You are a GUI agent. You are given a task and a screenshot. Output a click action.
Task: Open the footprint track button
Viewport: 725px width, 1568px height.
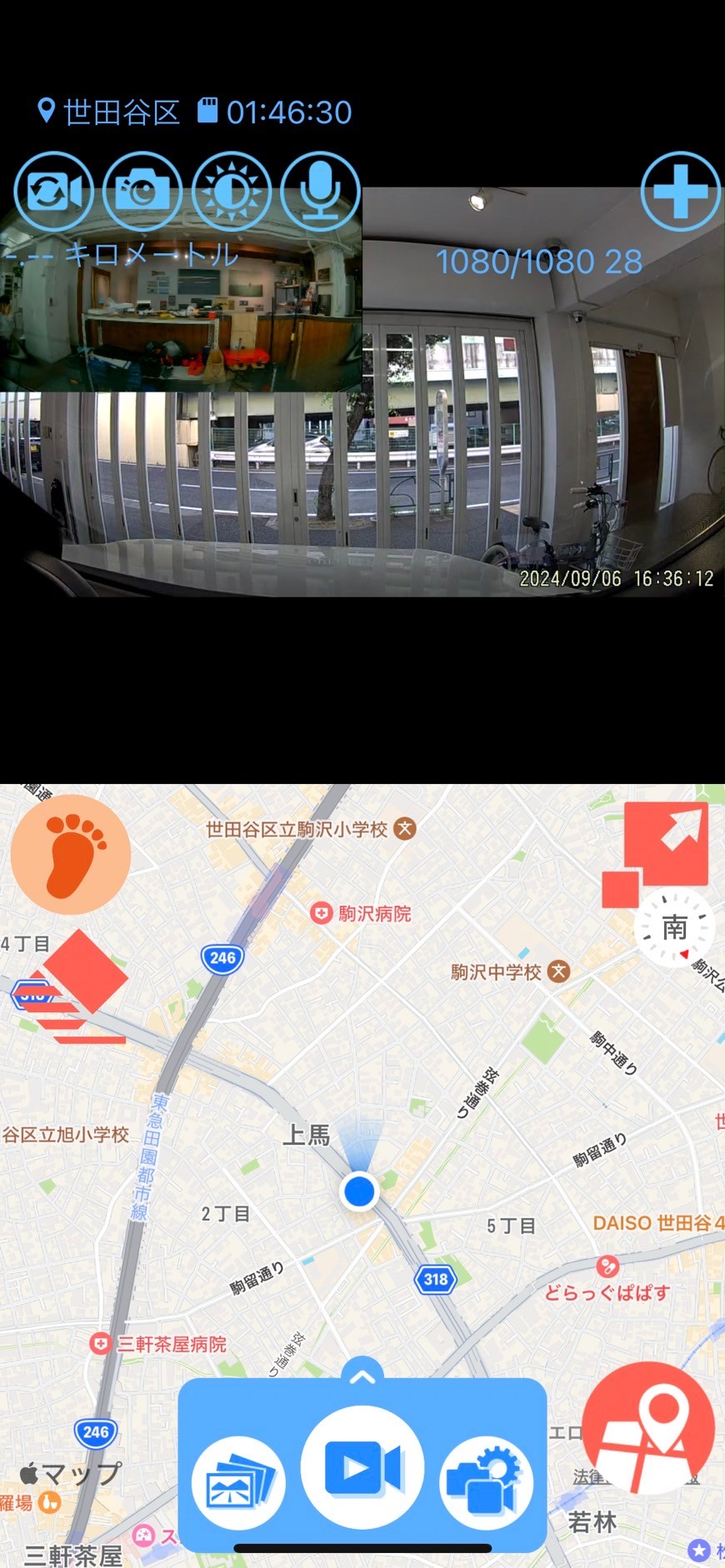click(x=71, y=854)
